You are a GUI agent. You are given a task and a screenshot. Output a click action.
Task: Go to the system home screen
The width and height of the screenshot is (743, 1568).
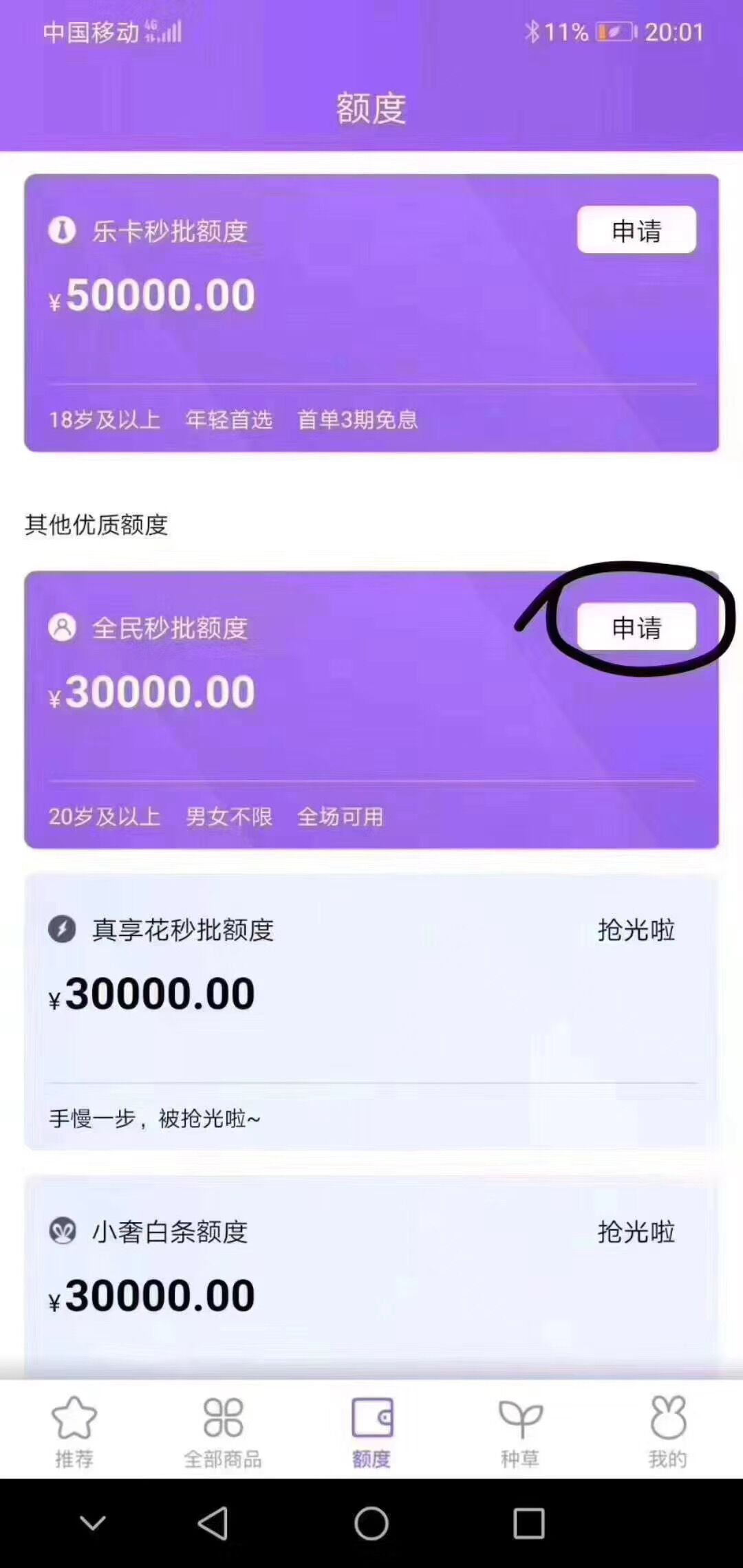(371, 1523)
